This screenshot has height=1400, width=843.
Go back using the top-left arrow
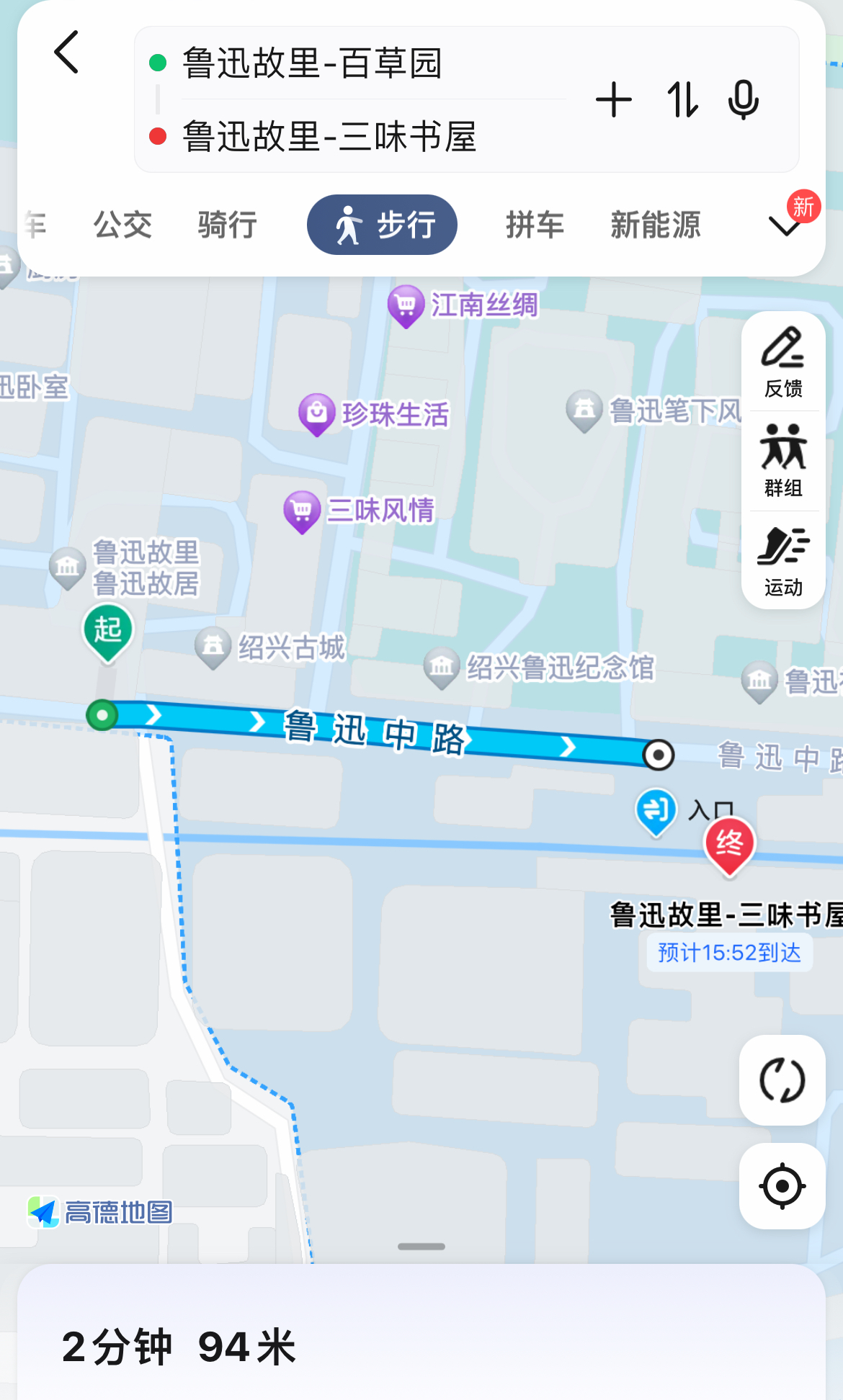pos(67,53)
